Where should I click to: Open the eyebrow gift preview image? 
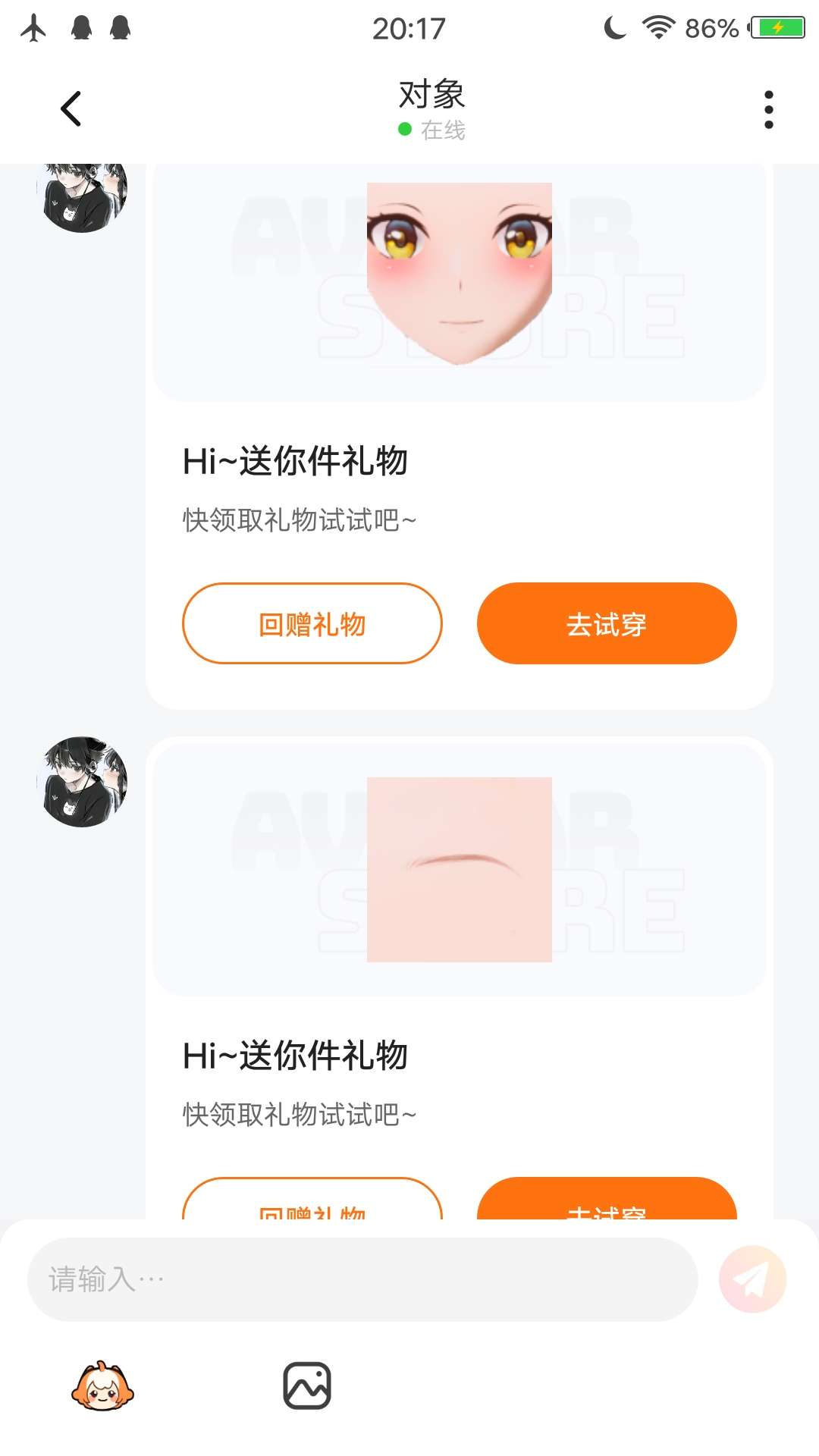pos(459,869)
